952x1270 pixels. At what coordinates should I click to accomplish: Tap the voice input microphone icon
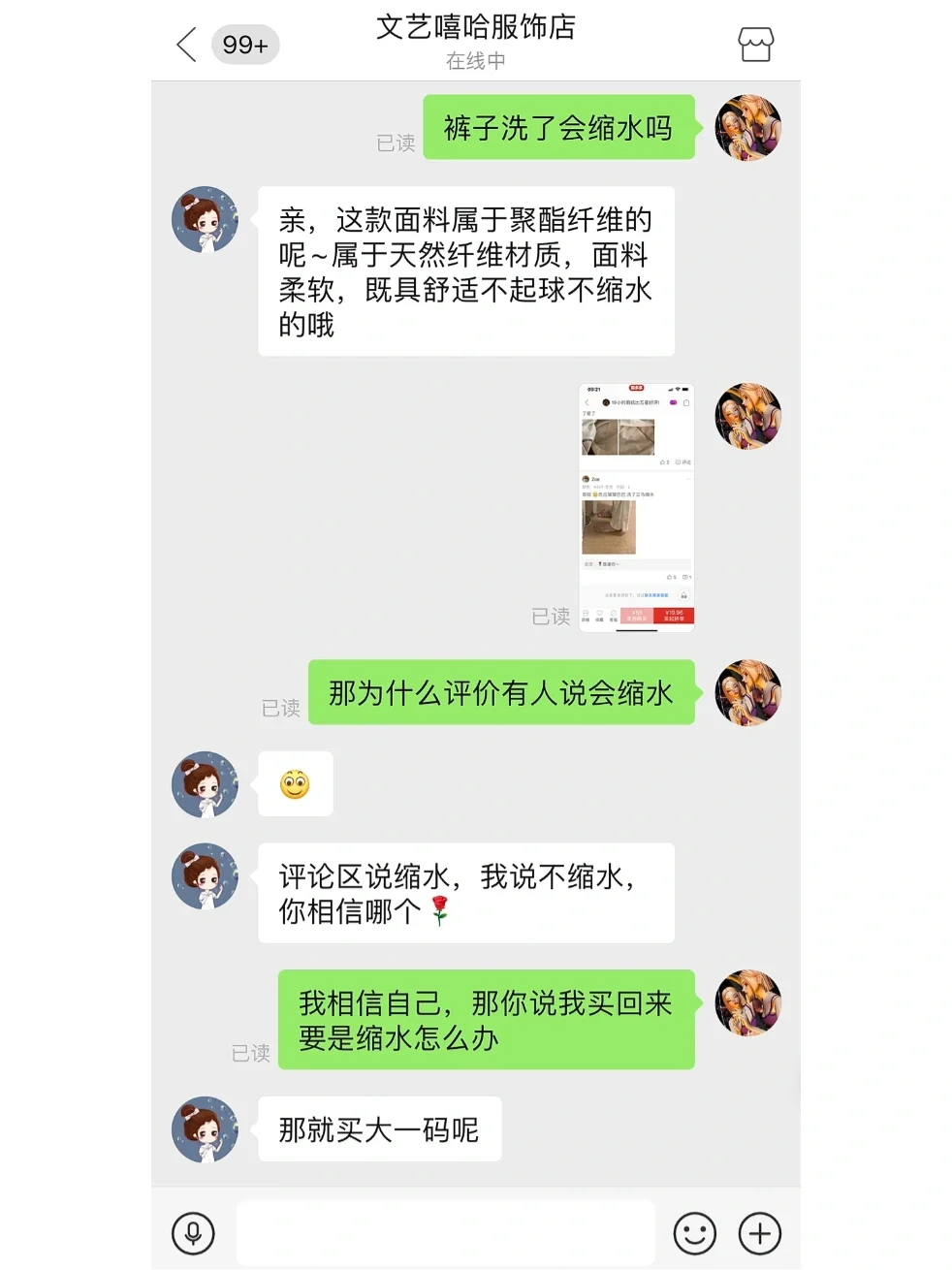tap(193, 1233)
